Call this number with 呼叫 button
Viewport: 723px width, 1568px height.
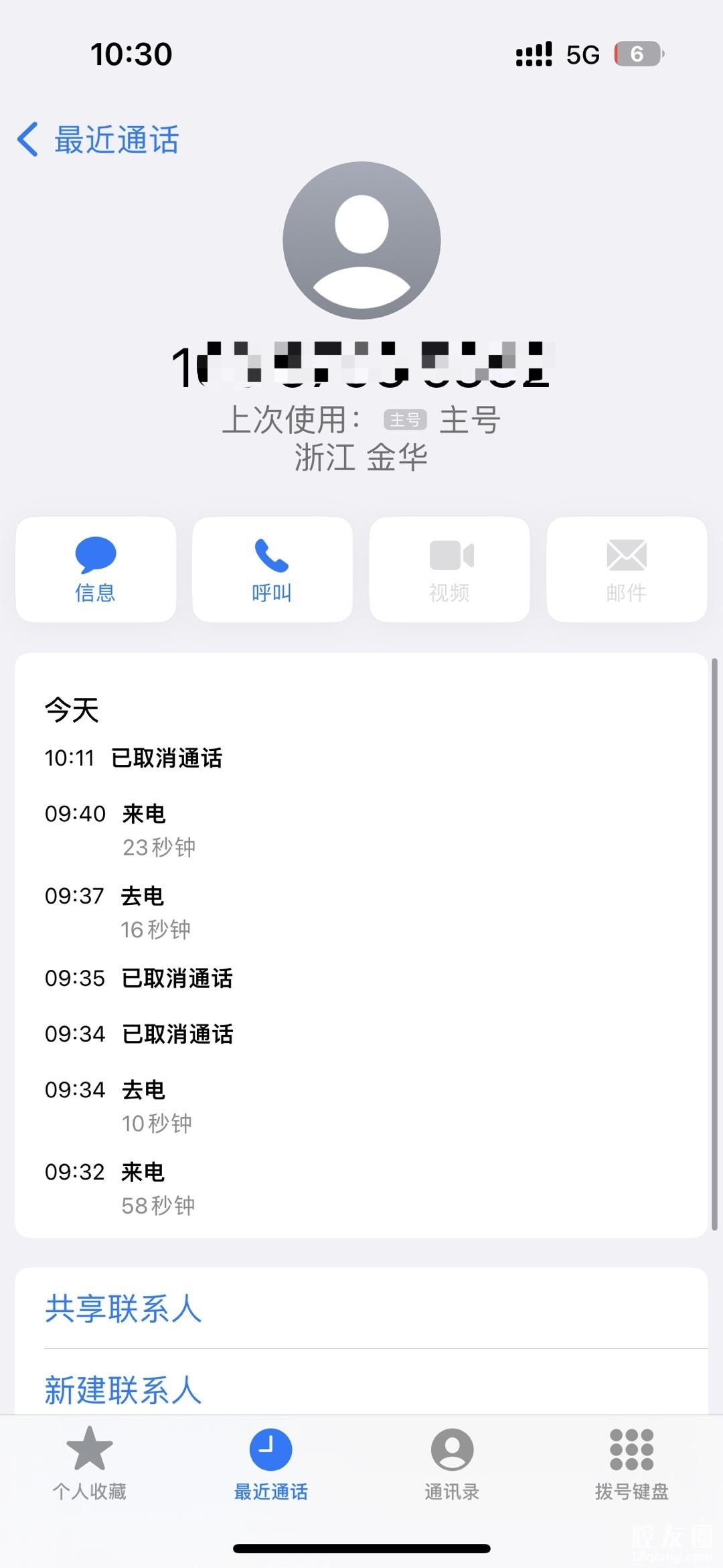[x=272, y=570]
